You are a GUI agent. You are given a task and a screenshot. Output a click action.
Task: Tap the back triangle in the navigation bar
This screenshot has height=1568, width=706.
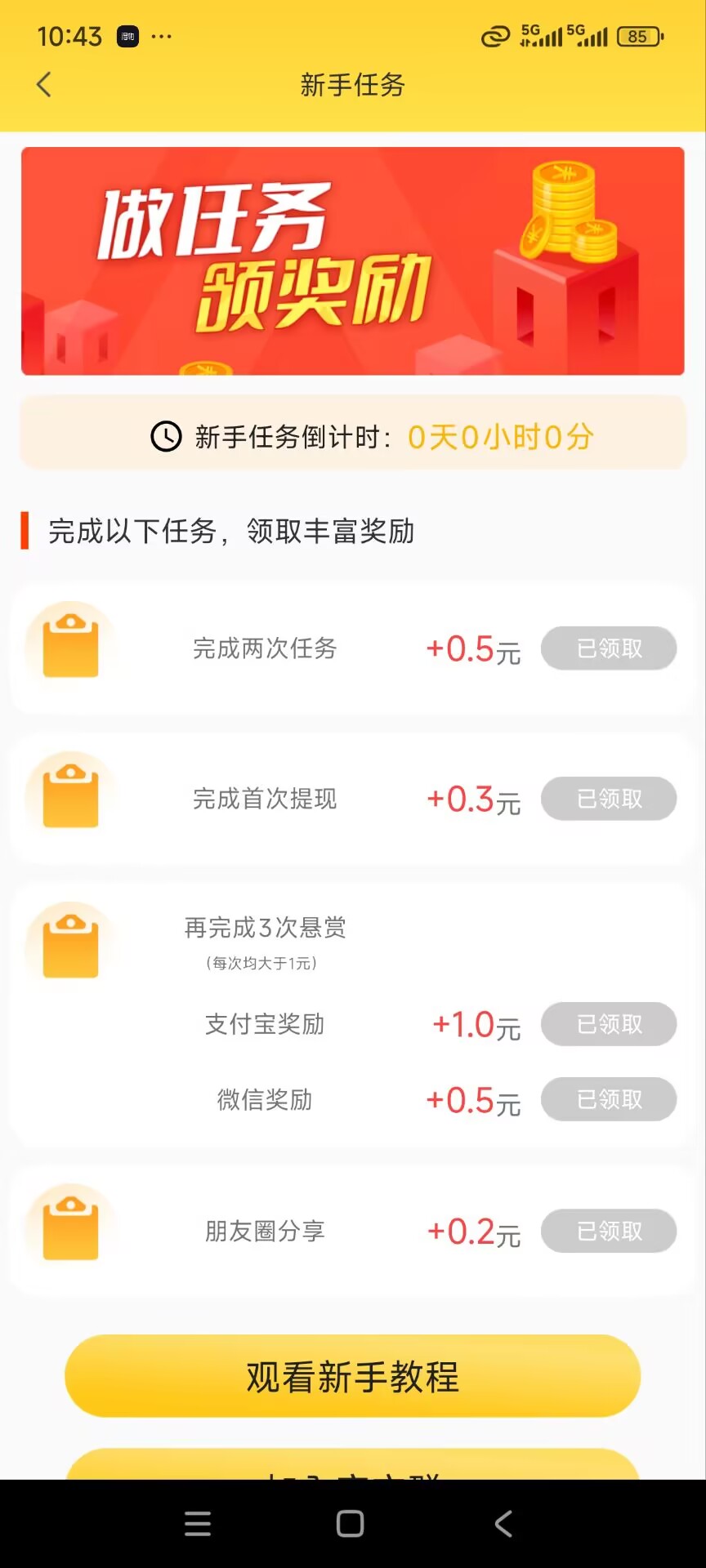pyautogui.click(x=503, y=1524)
